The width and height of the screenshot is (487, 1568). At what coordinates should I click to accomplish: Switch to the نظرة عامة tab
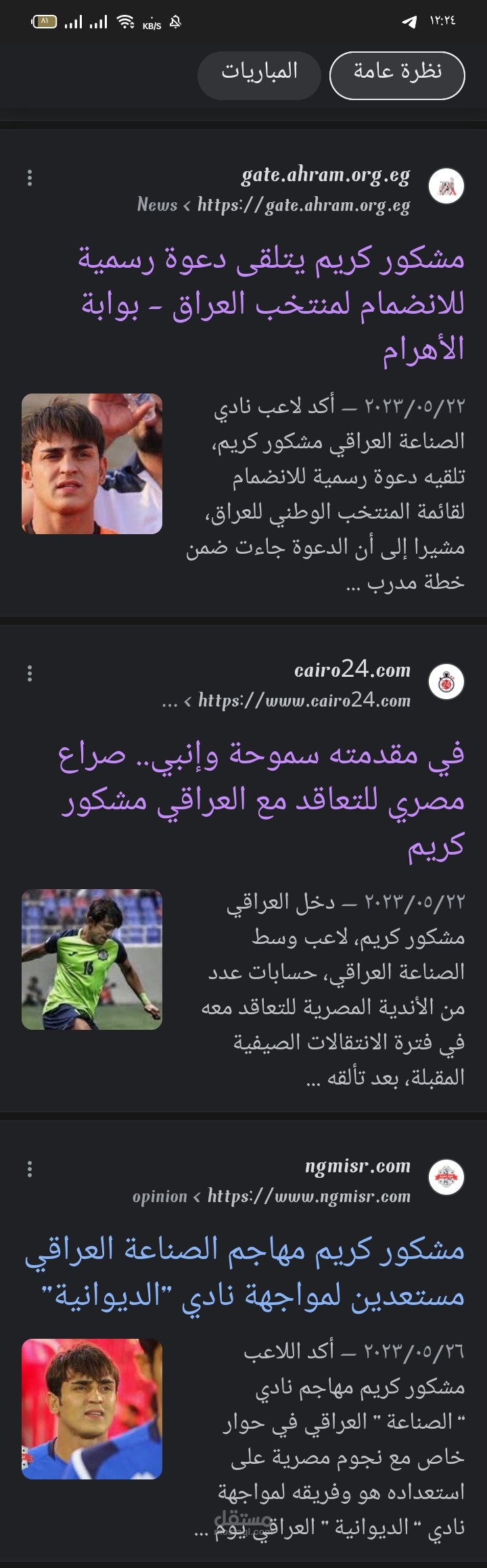coord(397,75)
